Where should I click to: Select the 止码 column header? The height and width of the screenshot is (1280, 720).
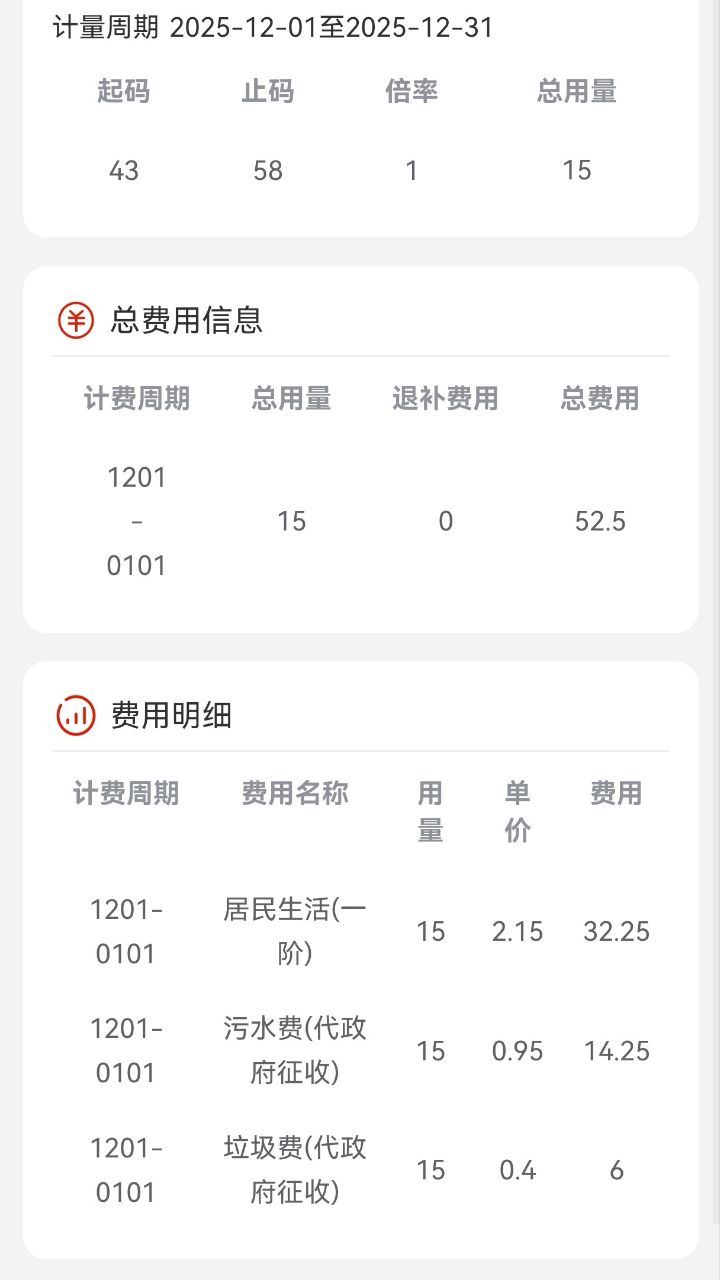click(x=268, y=92)
